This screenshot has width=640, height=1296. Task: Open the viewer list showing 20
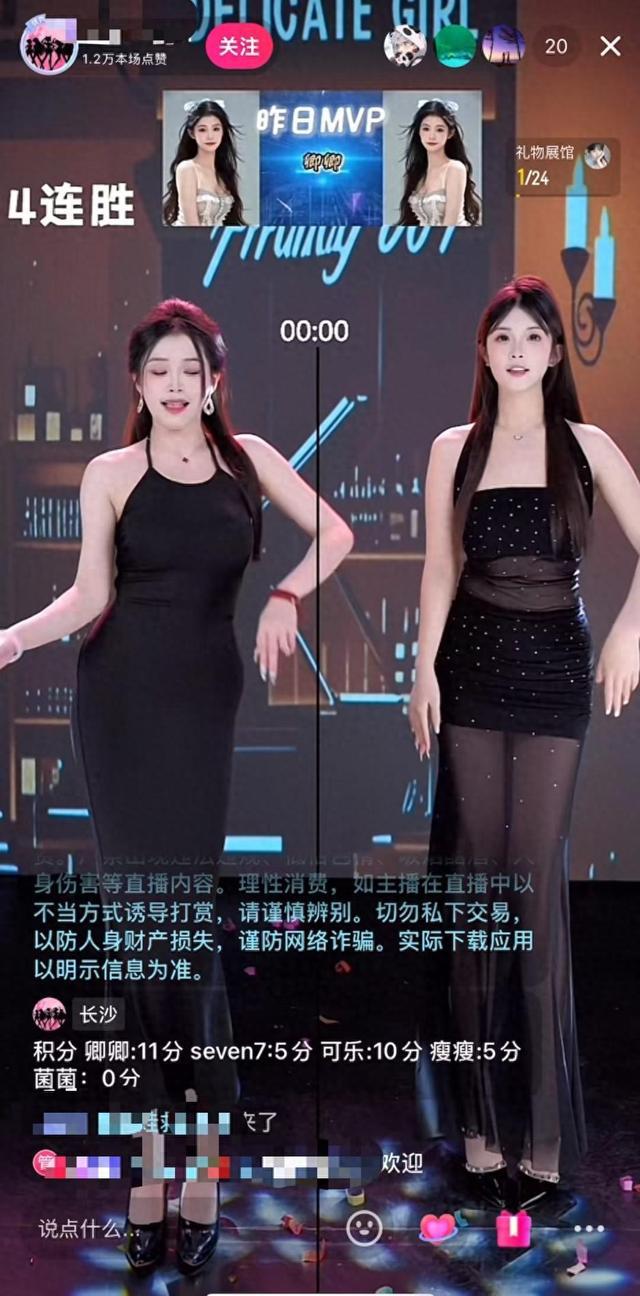(x=556, y=46)
